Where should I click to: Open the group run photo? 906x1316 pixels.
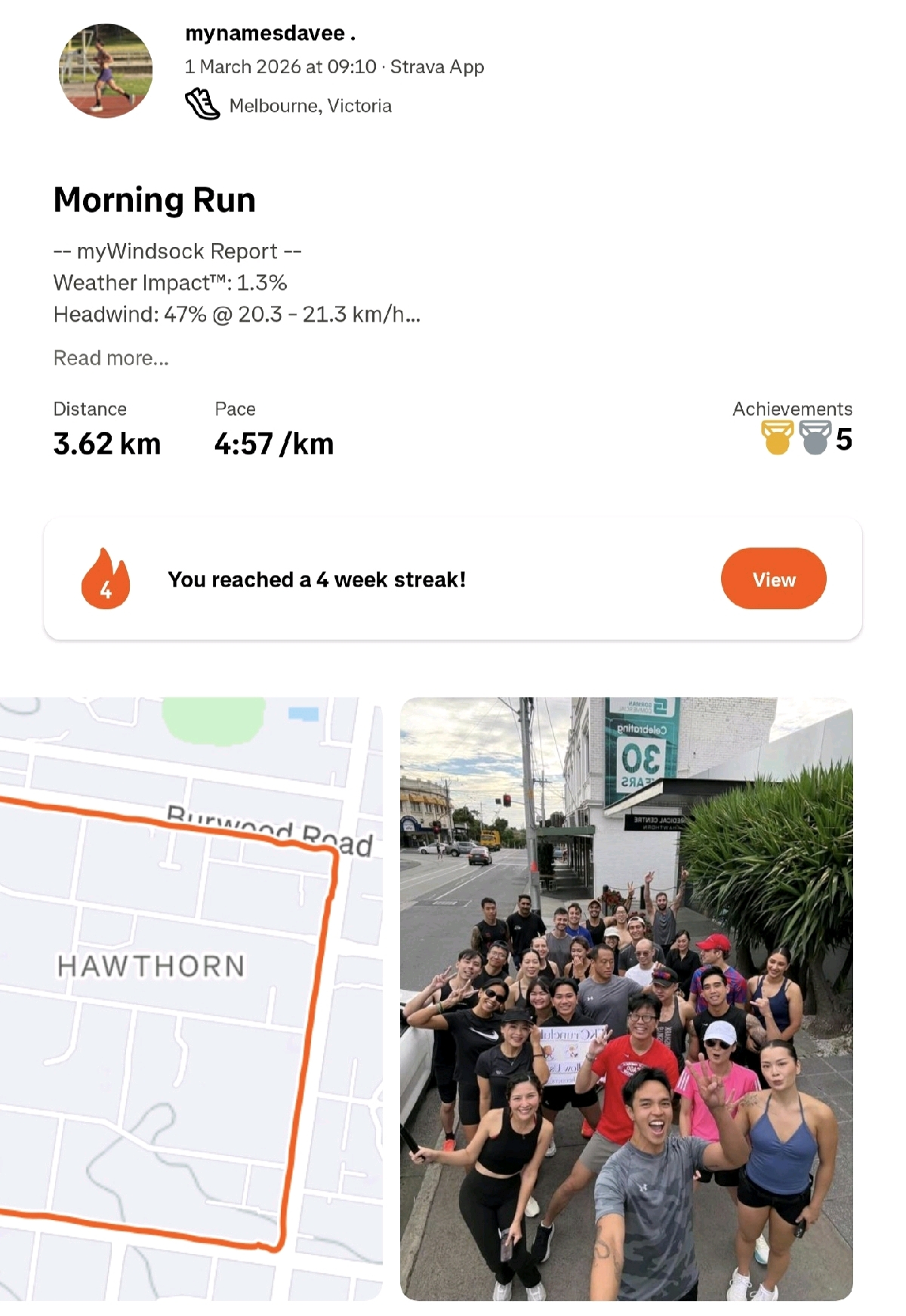coord(626,998)
